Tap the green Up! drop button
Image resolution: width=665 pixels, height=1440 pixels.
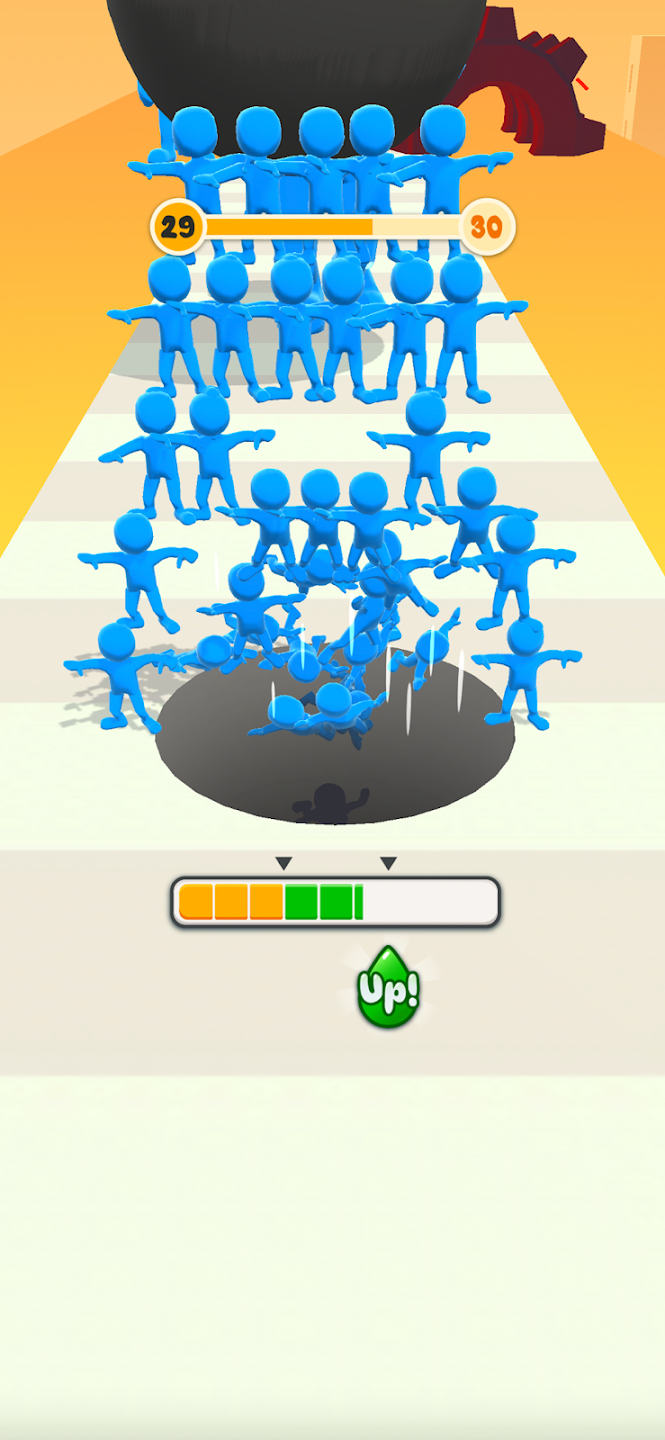click(388, 989)
